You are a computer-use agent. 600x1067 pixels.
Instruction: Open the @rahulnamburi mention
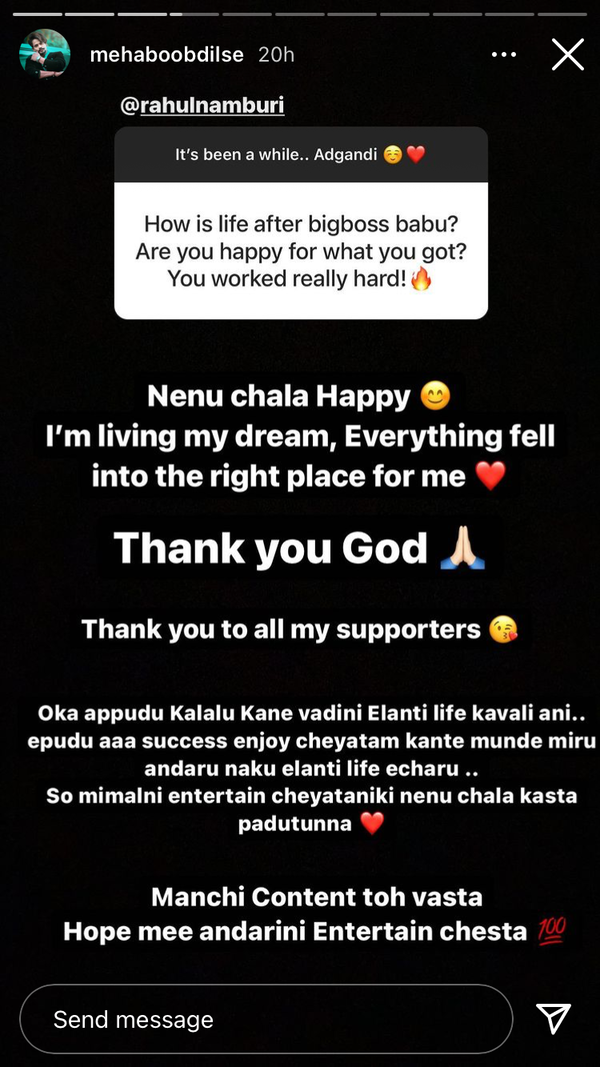202,105
